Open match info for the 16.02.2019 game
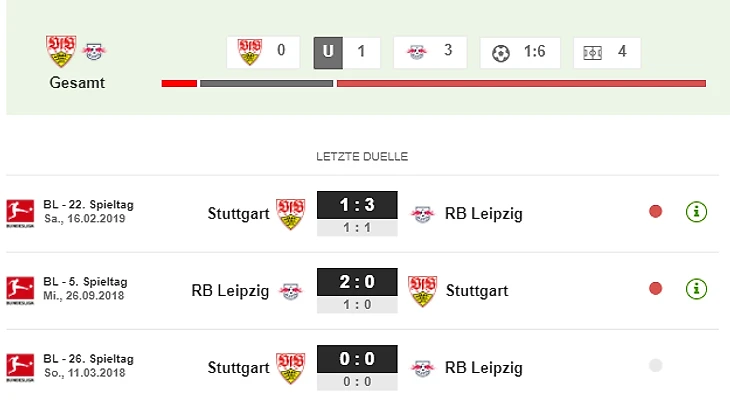Image resolution: width=730 pixels, height=405 pixels. [x=696, y=211]
